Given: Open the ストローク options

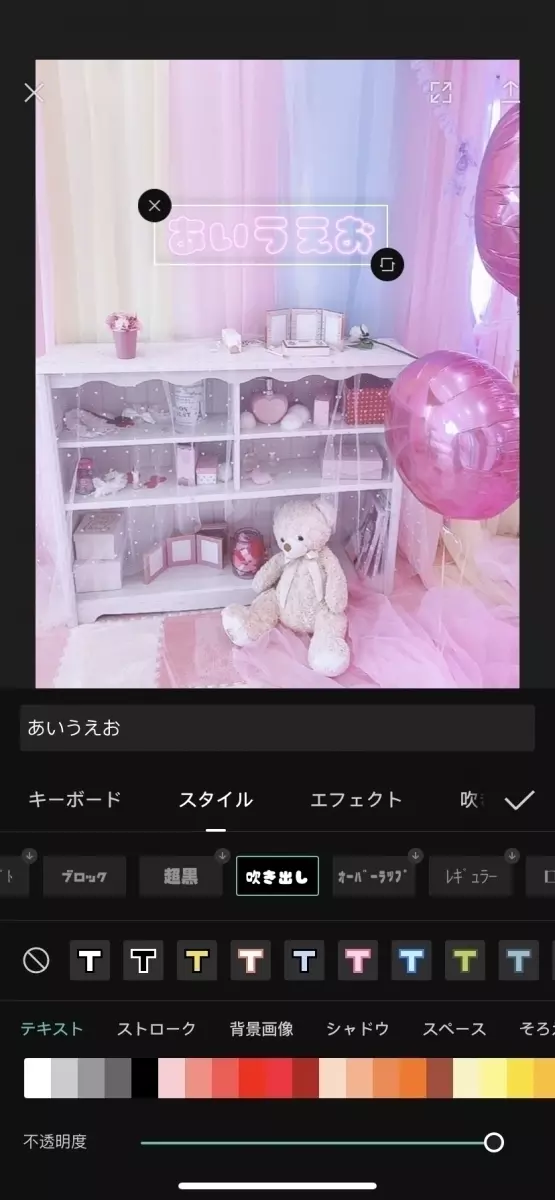Looking at the screenshot, I should (157, 1029).
